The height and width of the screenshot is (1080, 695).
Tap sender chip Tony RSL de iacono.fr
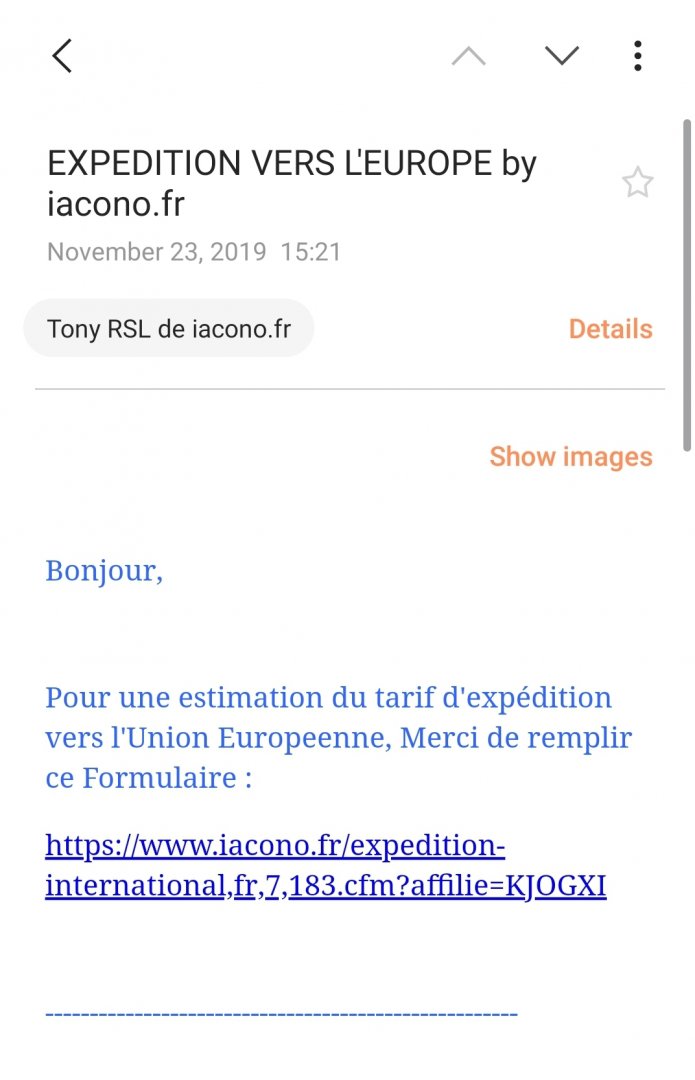click(169, 329)
